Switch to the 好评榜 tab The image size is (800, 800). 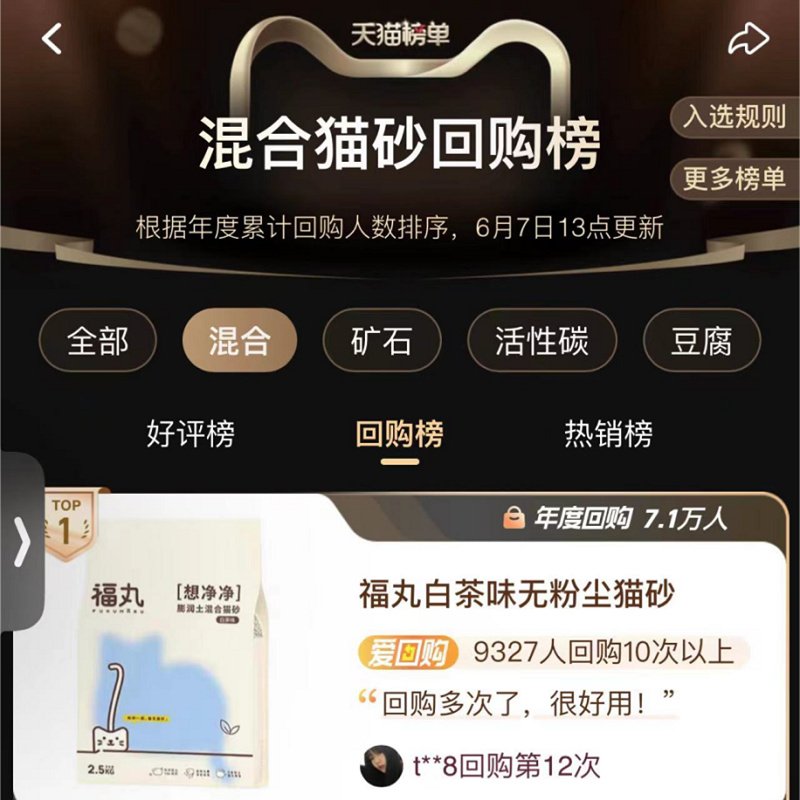190,434
